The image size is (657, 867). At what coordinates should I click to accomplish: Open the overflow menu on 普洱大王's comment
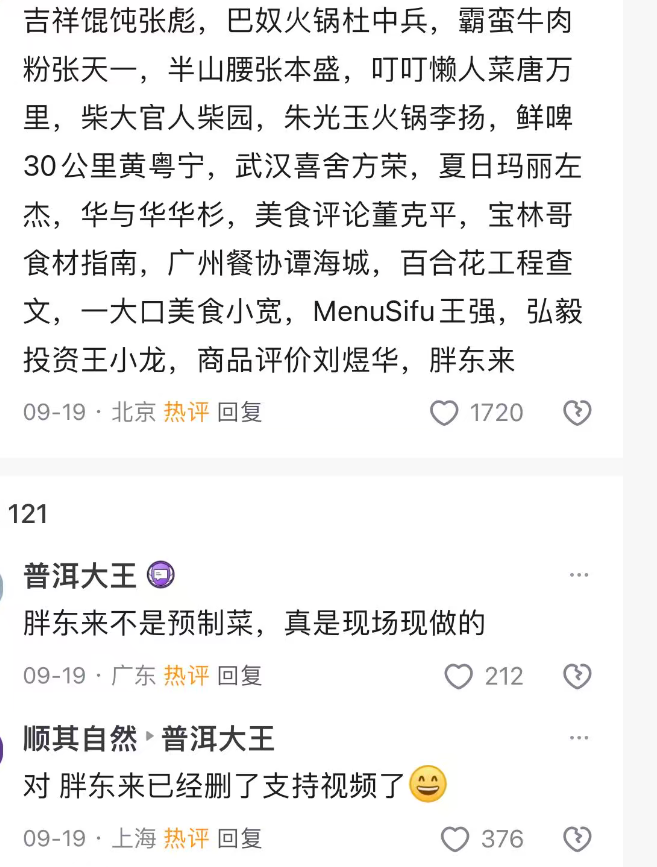tap(578, 575)
